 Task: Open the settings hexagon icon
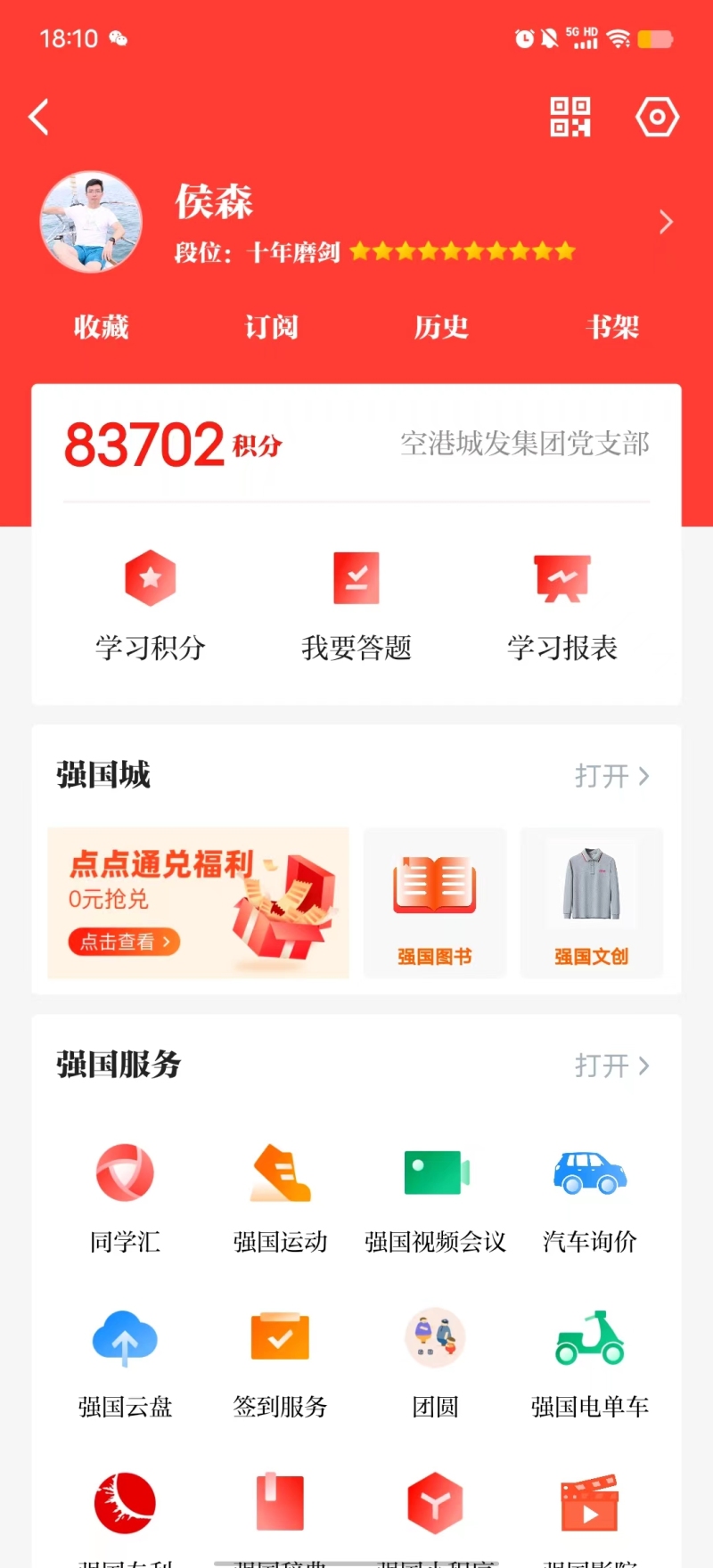pyautogui.click(x=657, y=118)
